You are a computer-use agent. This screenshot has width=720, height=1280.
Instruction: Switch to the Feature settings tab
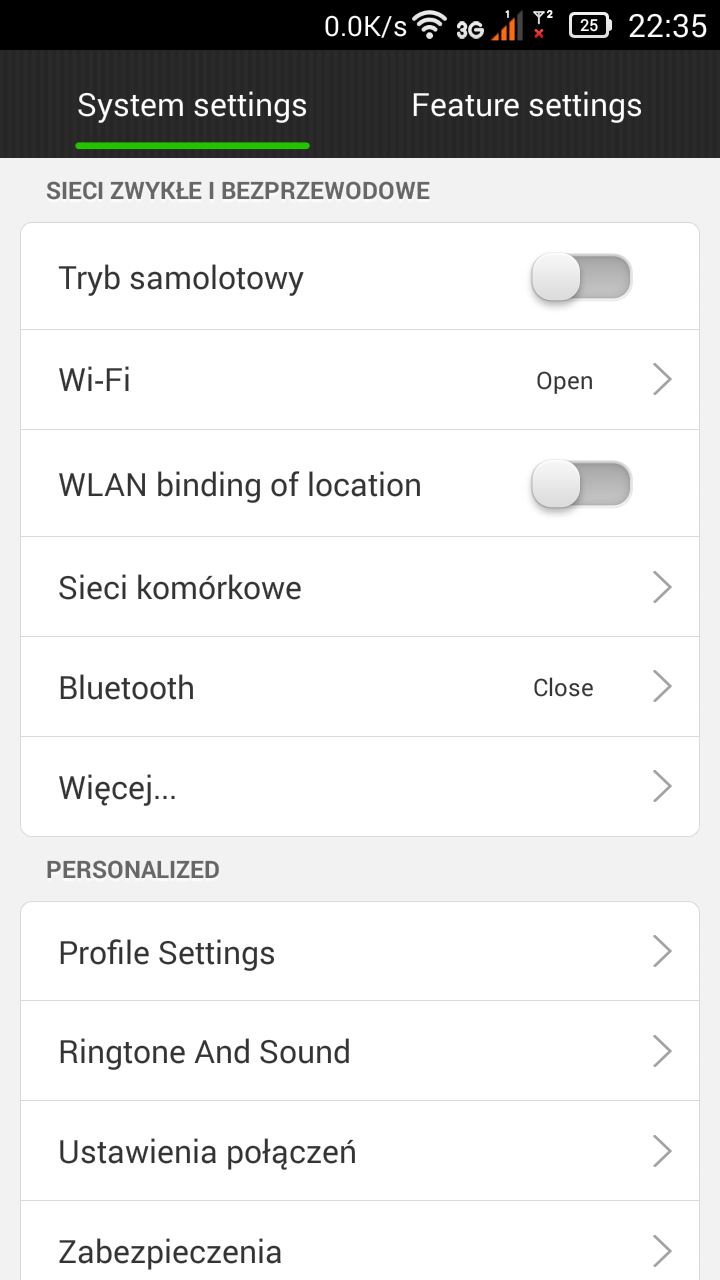click(526, 106)
